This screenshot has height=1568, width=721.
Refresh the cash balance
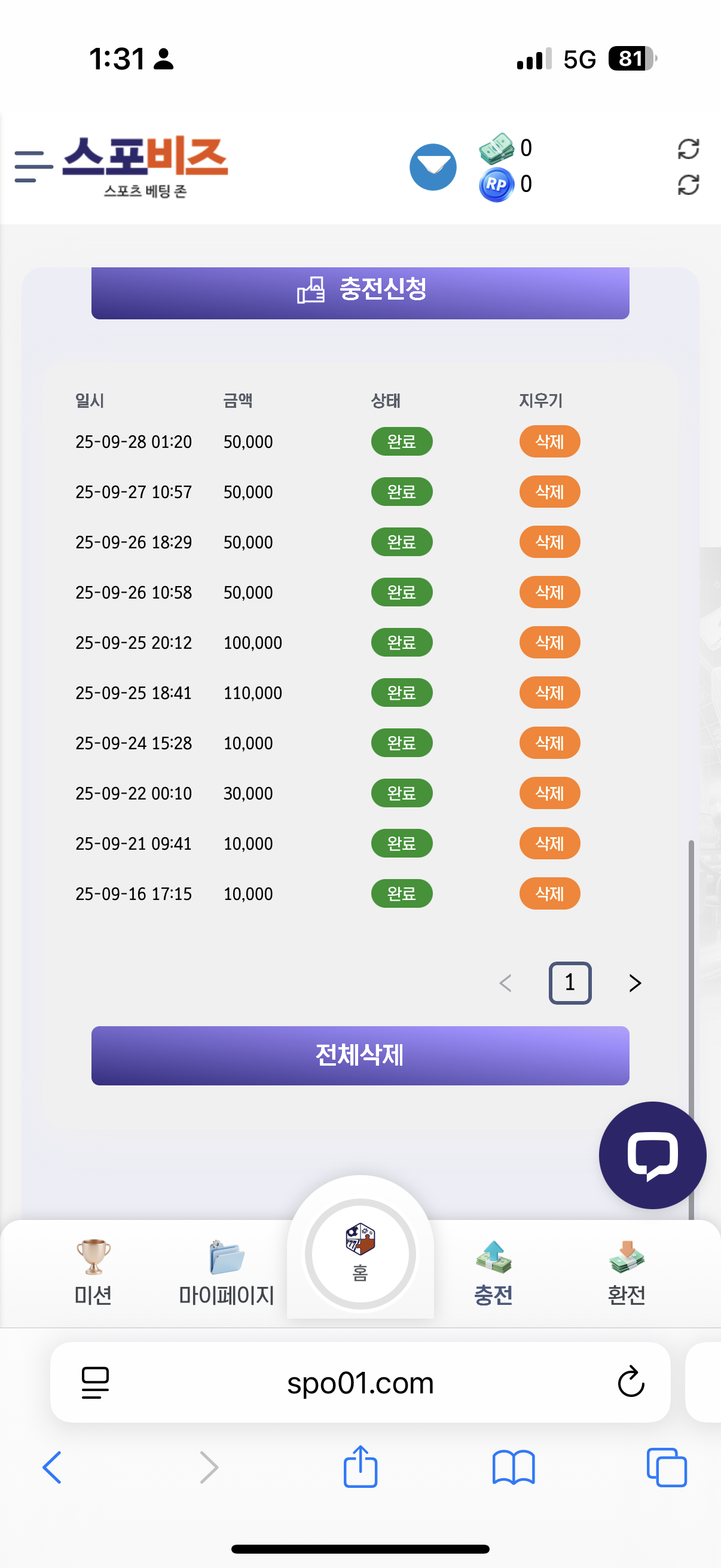pyautogui.click(x=688, y=148)
